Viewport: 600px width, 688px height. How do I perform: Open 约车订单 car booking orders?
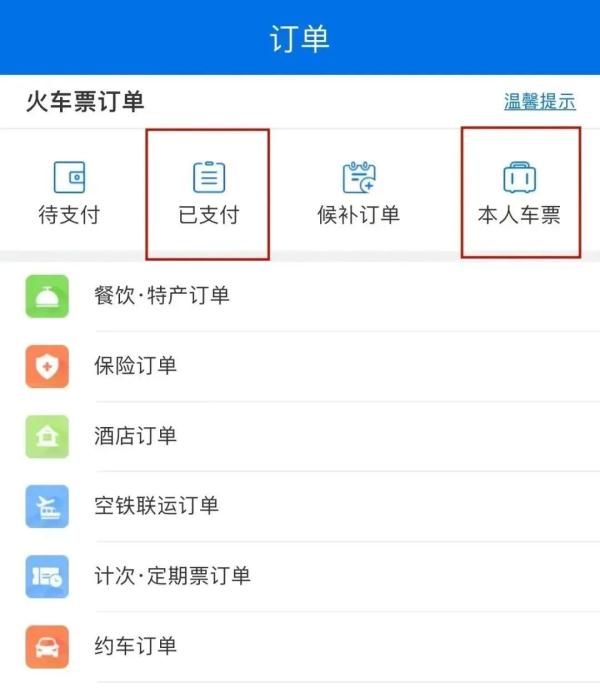coord(300,646)
